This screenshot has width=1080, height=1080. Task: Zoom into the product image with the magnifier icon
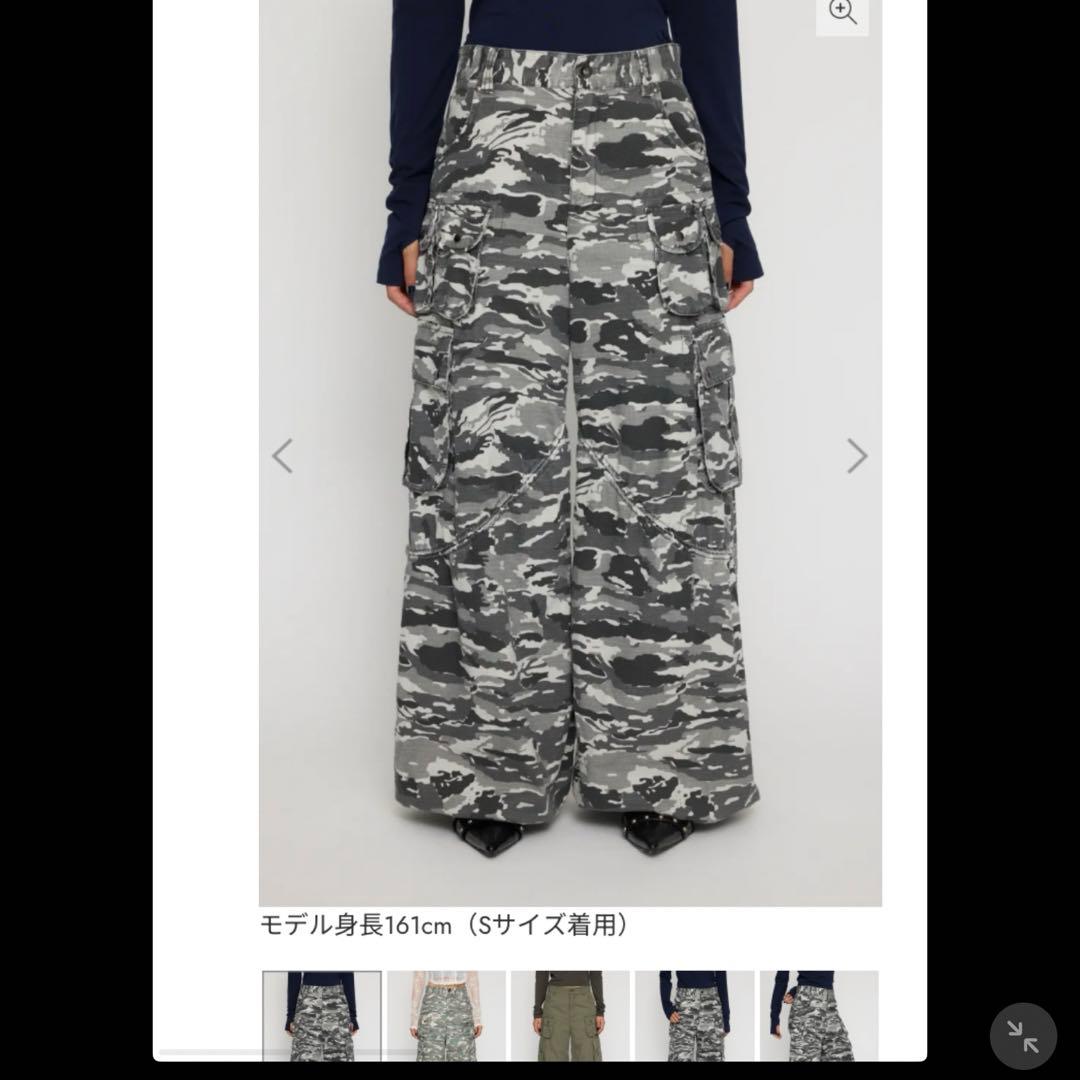[844, 13]
